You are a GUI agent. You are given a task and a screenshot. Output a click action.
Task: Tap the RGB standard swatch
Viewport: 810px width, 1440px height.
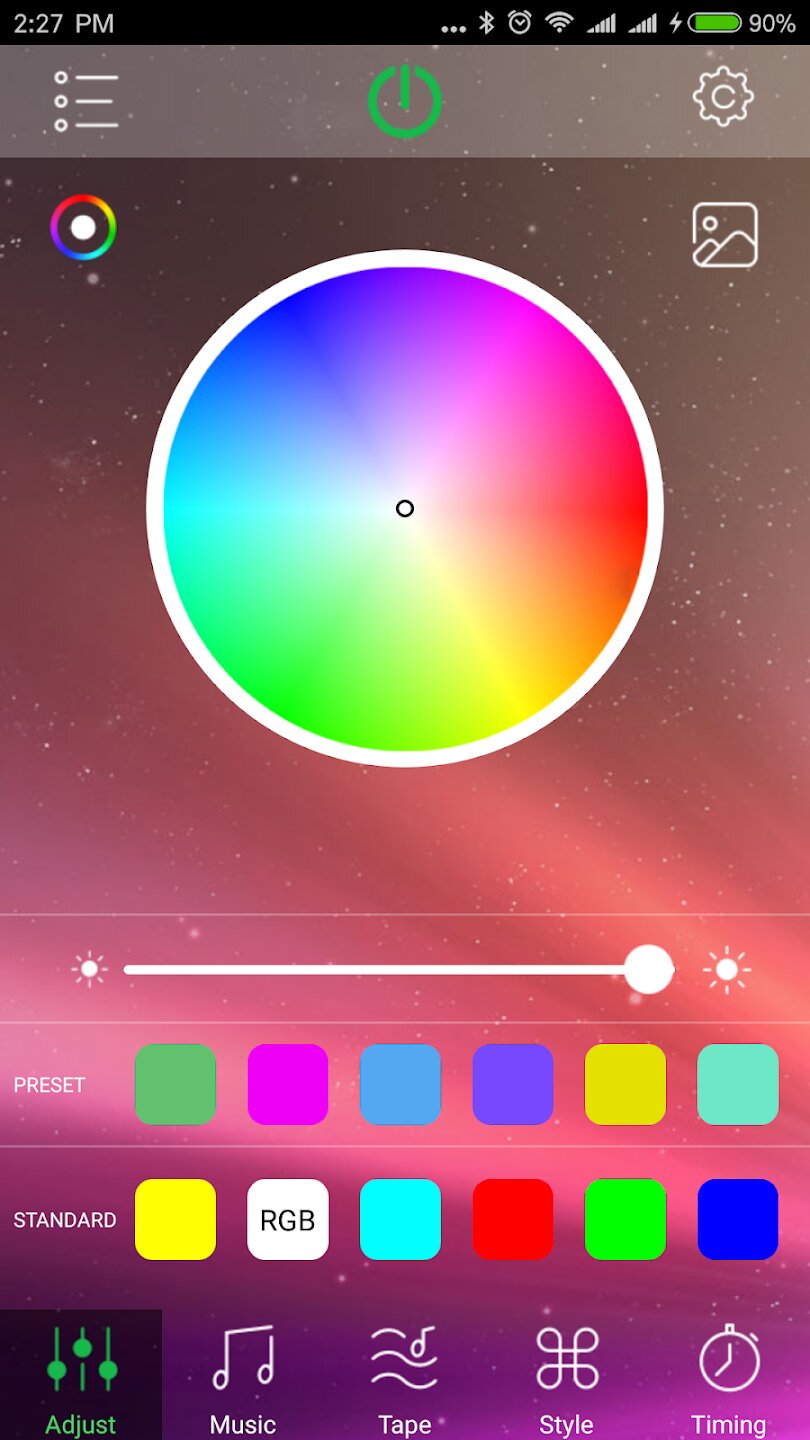(288, 1219)
